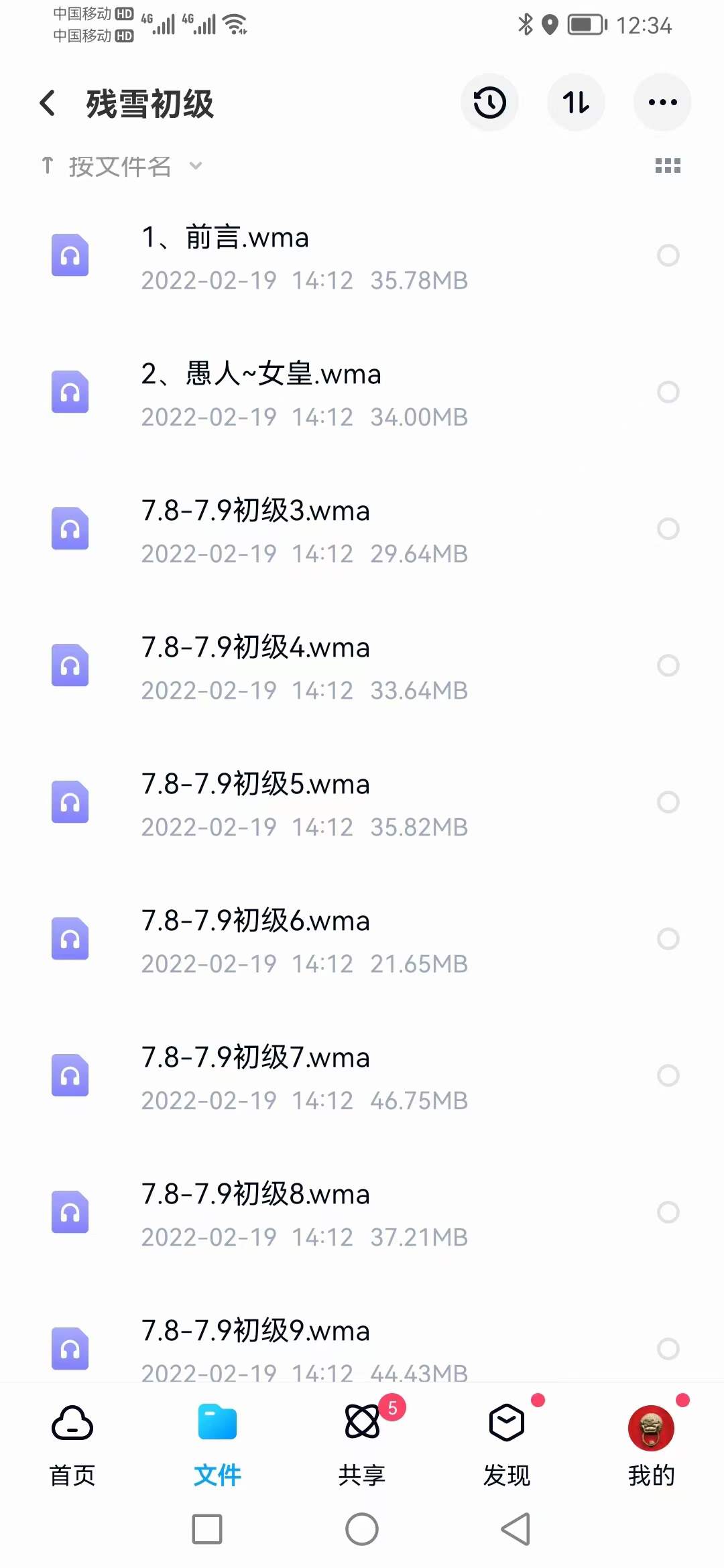This screenshot has width=724, height=1568.
Task: Open the recent history clock icon
Action: (489, 102)
